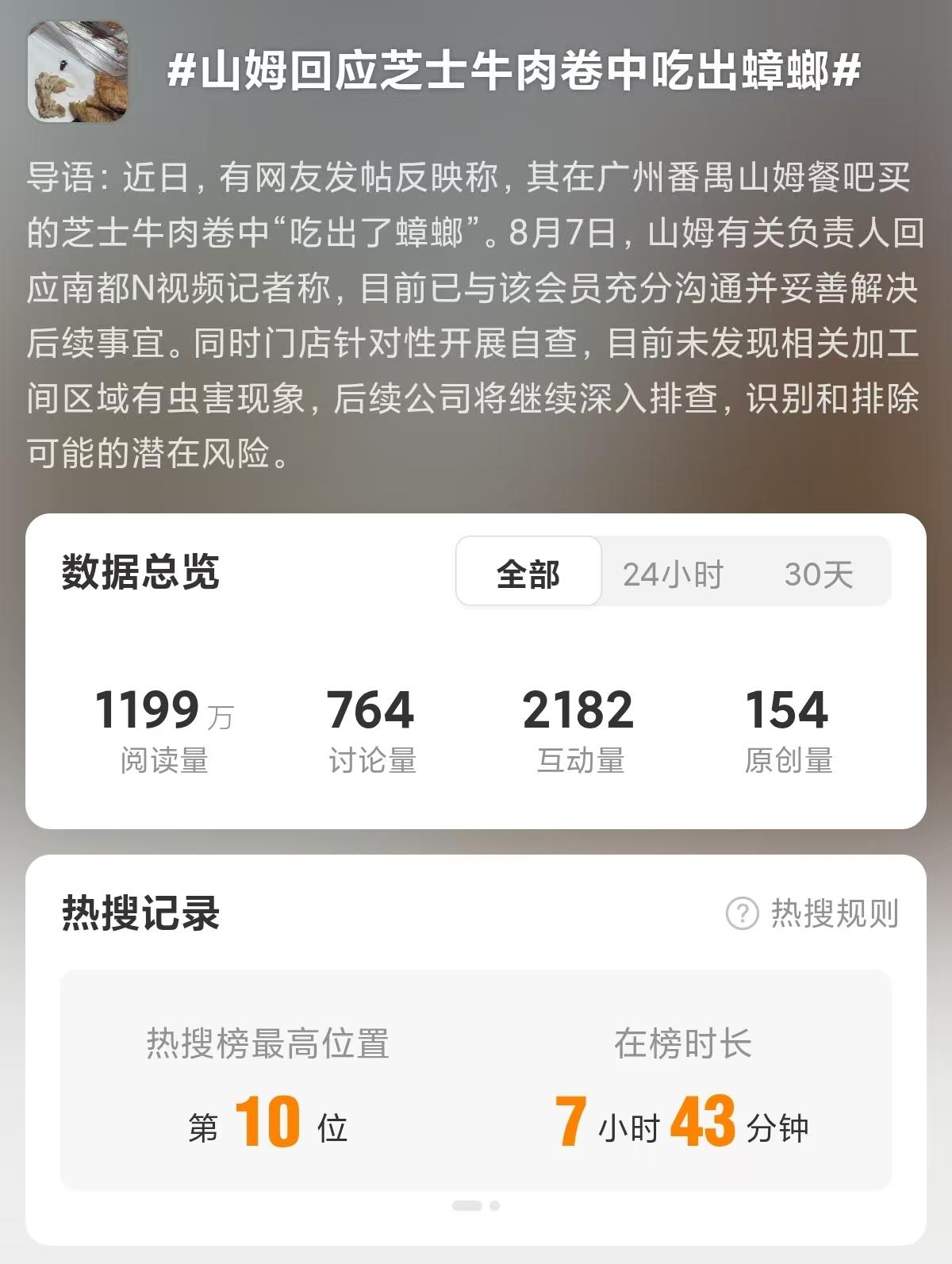Tap the second page indicator dot

click(x=494, y=1205)
